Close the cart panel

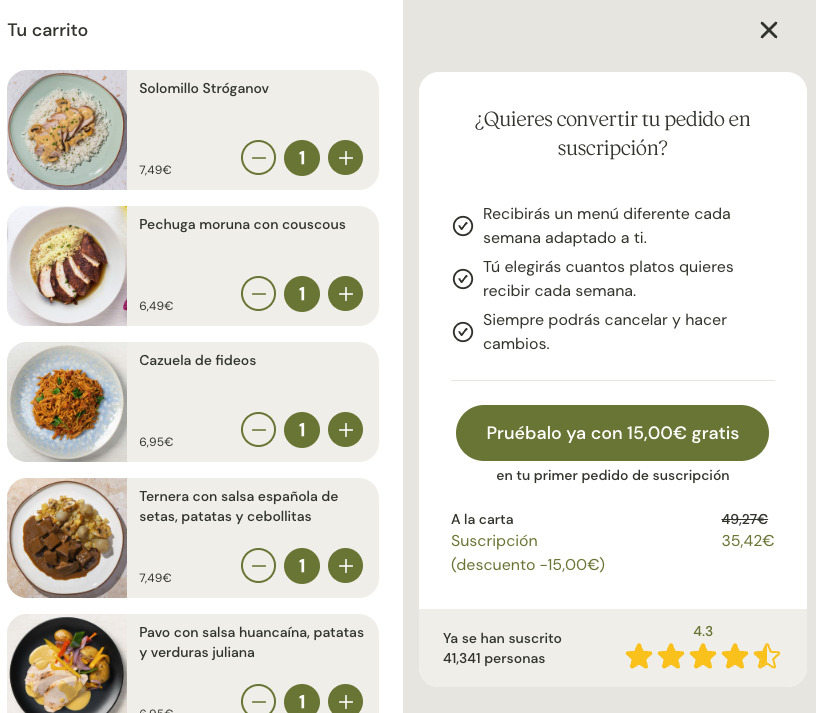point(768,30)
